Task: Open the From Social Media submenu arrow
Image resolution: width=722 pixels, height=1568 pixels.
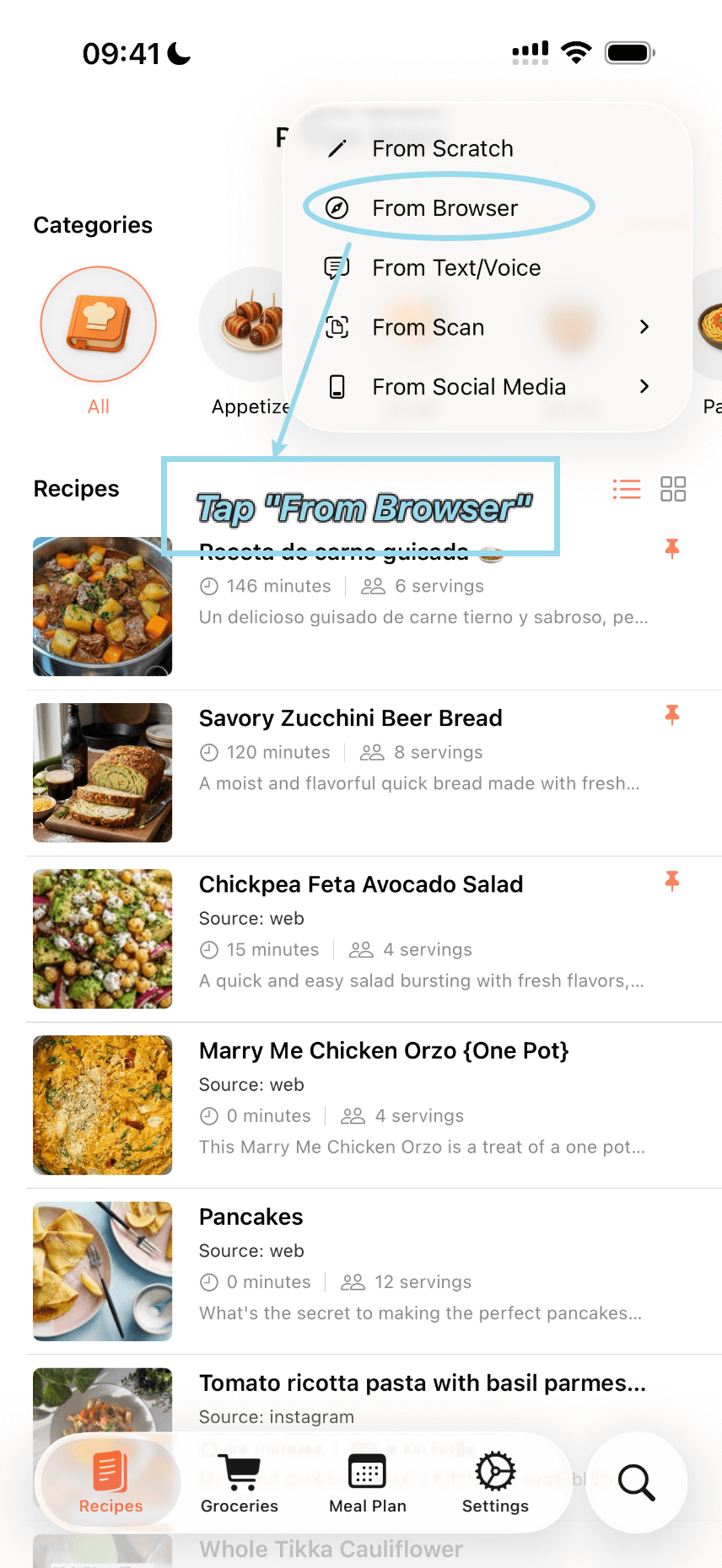Action: tap(644, 387)
